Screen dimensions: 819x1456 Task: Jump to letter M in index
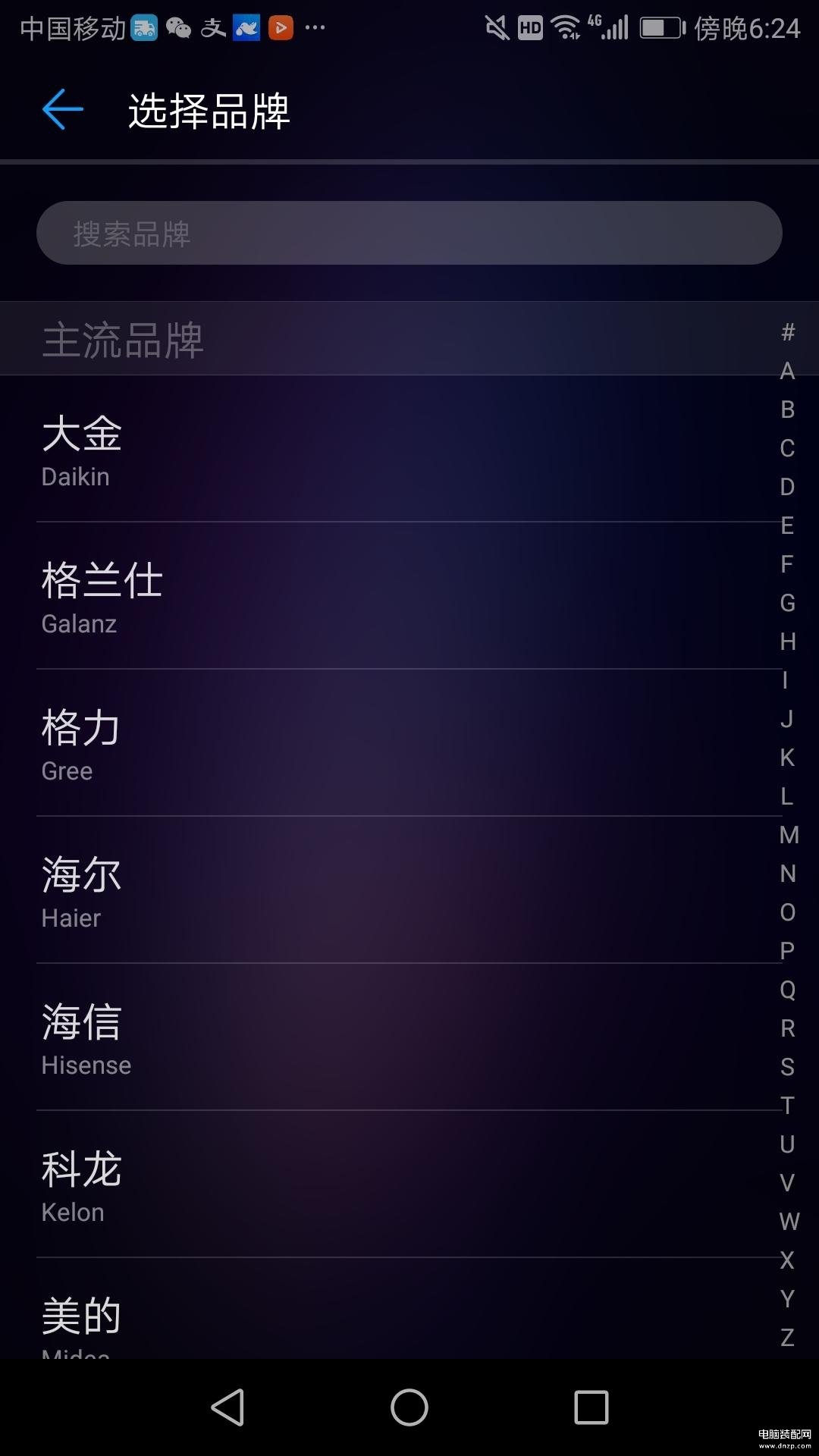pyautogui.click(x=789, y=835)
